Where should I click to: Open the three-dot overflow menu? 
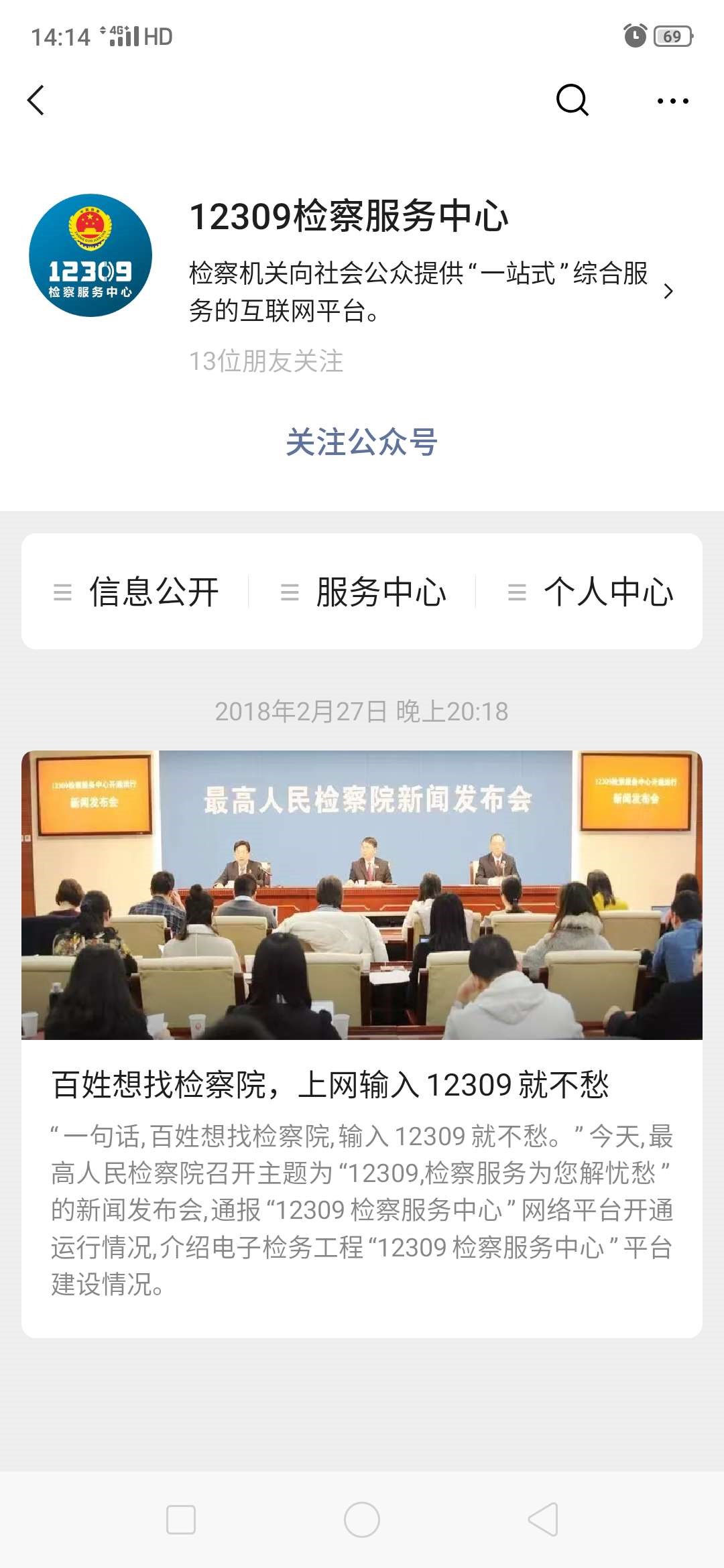(x=672, y=101)
